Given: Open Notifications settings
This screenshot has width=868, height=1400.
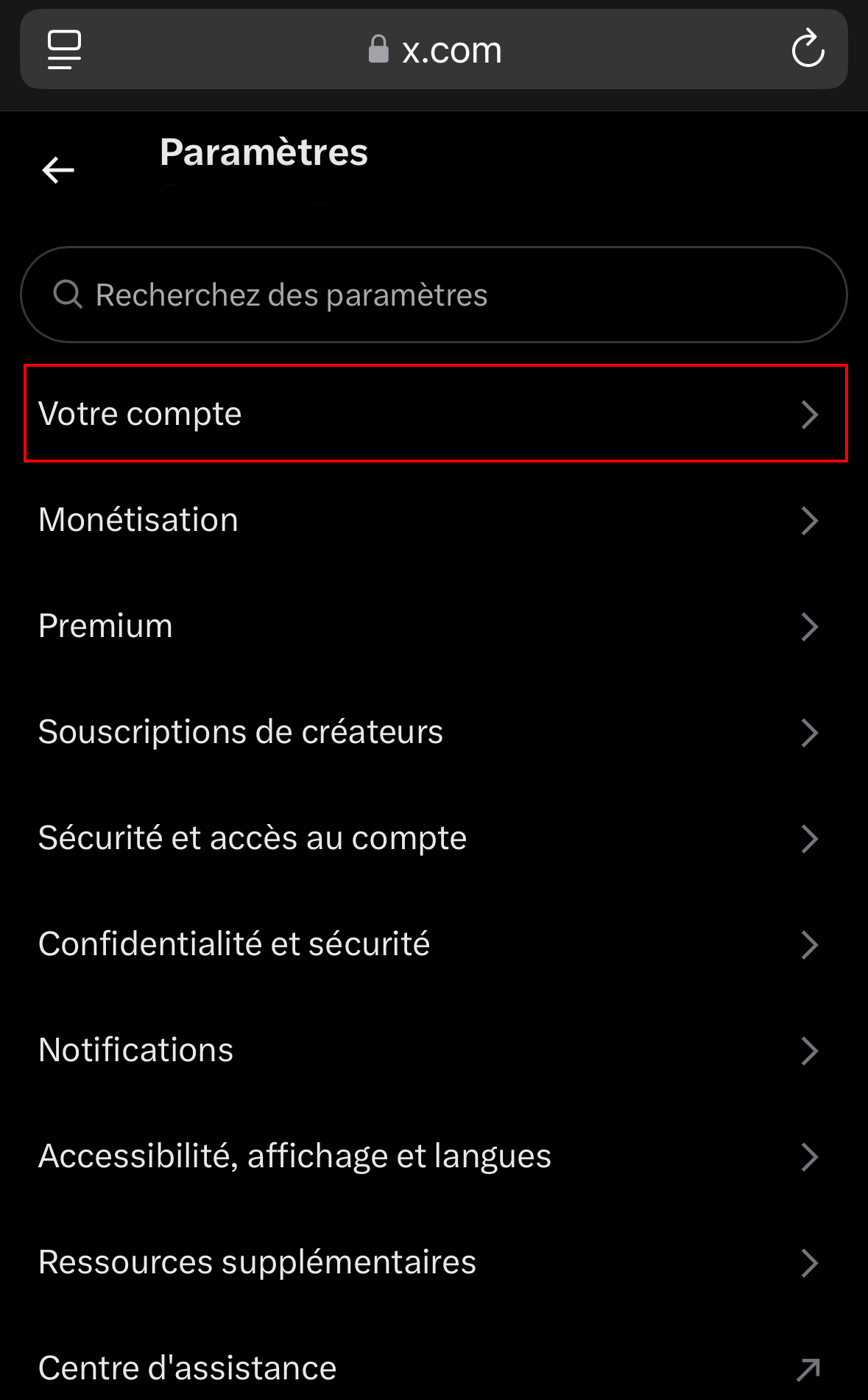Looking at the screenshot, I should tap(434, 1050).
